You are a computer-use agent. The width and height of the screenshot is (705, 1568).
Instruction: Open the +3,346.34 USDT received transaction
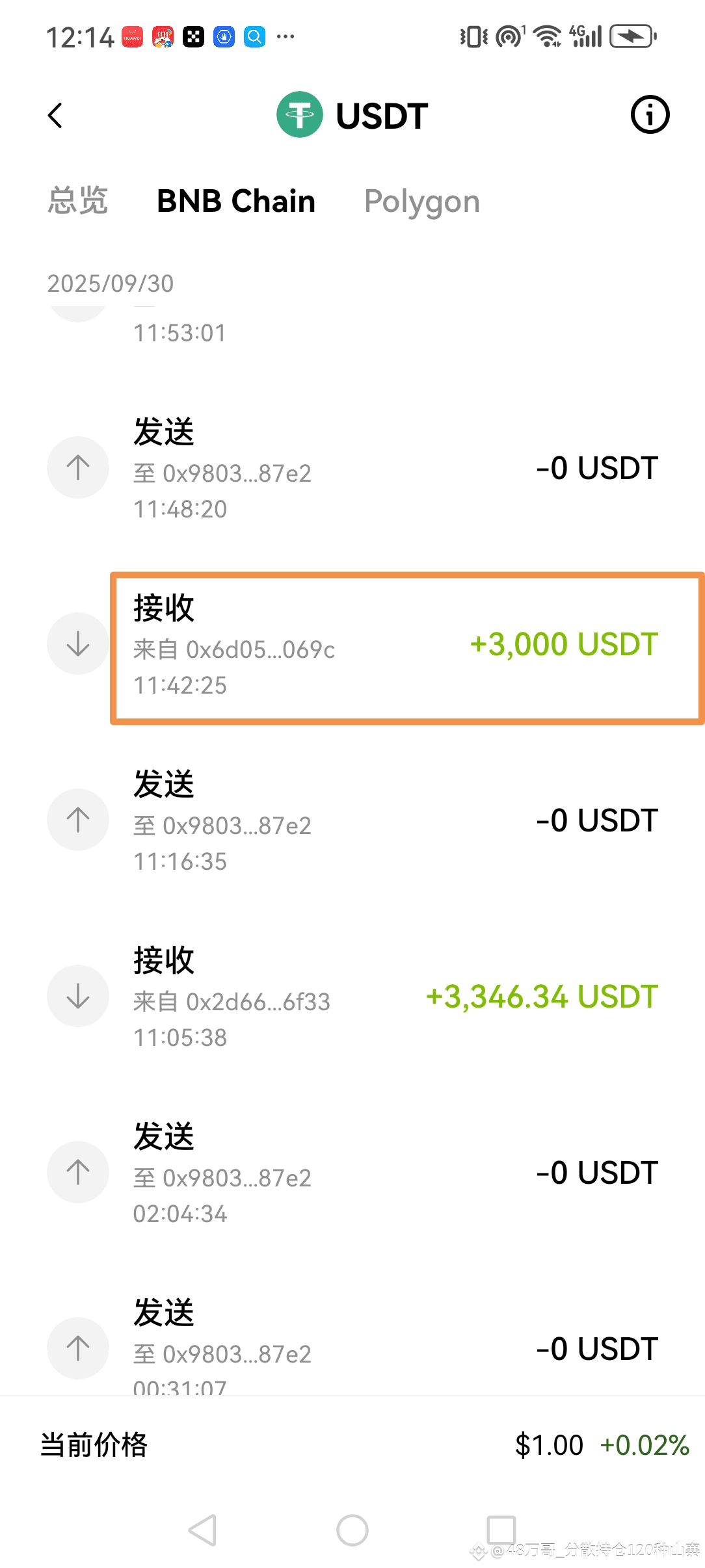[x=352, y=997]
